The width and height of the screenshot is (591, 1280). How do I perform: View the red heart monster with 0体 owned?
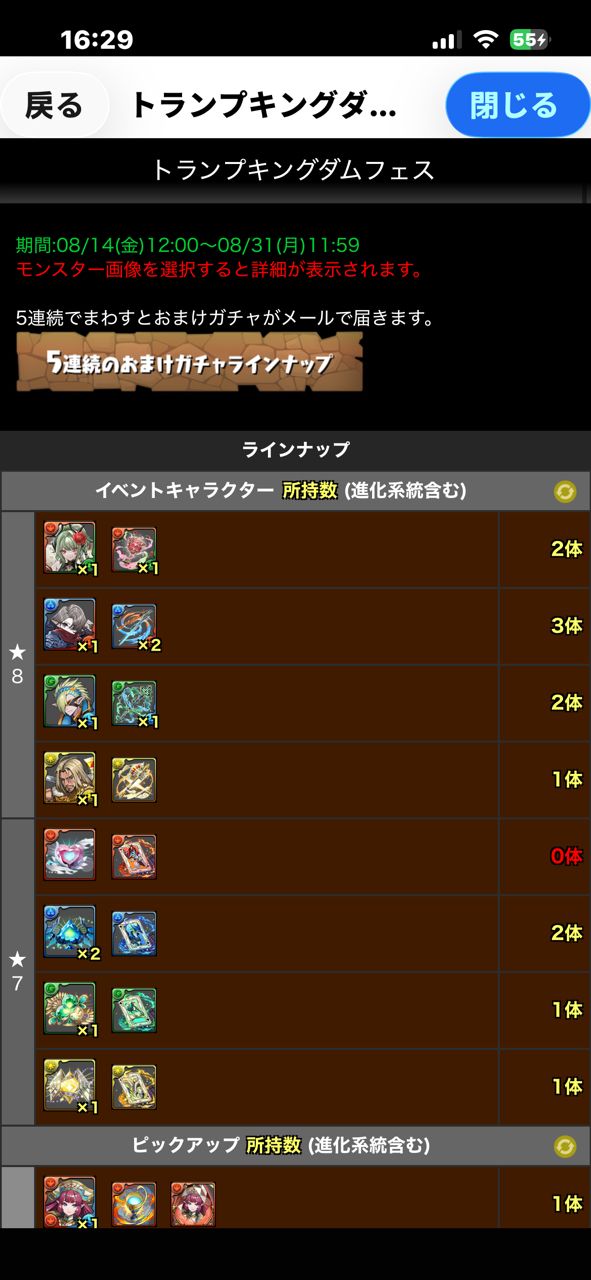69,856
